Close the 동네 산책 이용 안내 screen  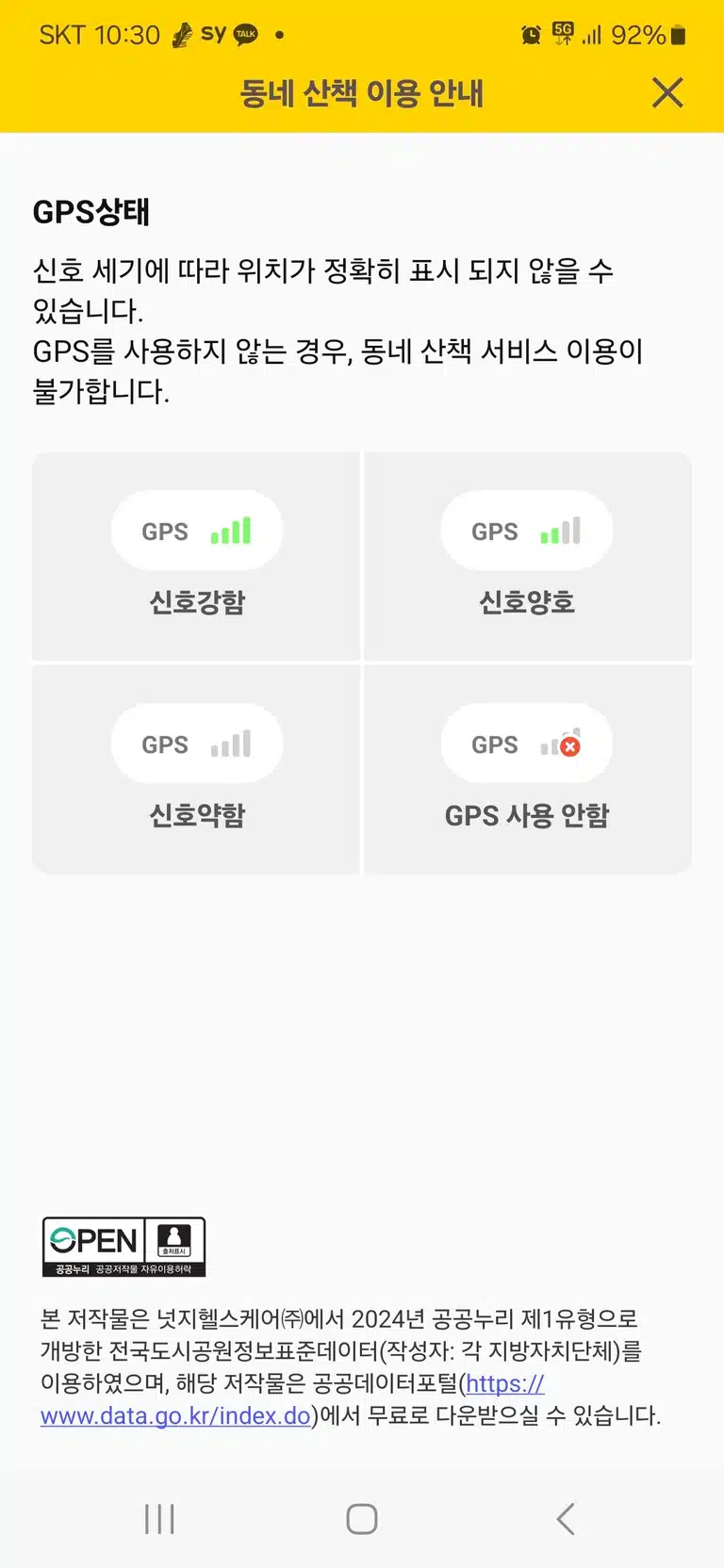click(667, 92)
